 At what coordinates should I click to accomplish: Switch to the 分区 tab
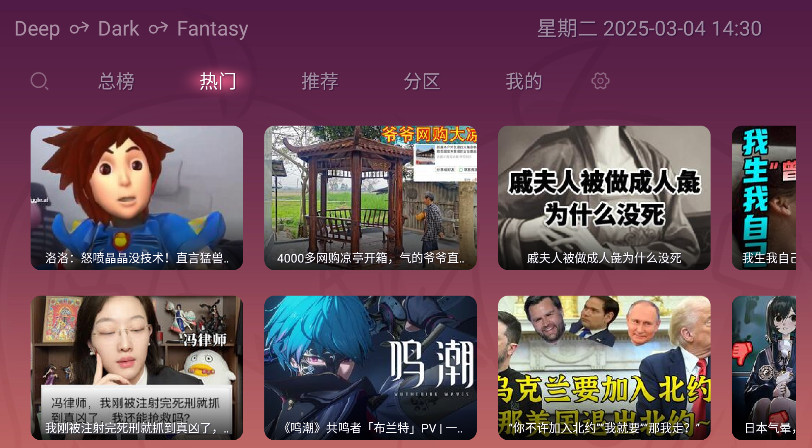coord(422,82)
